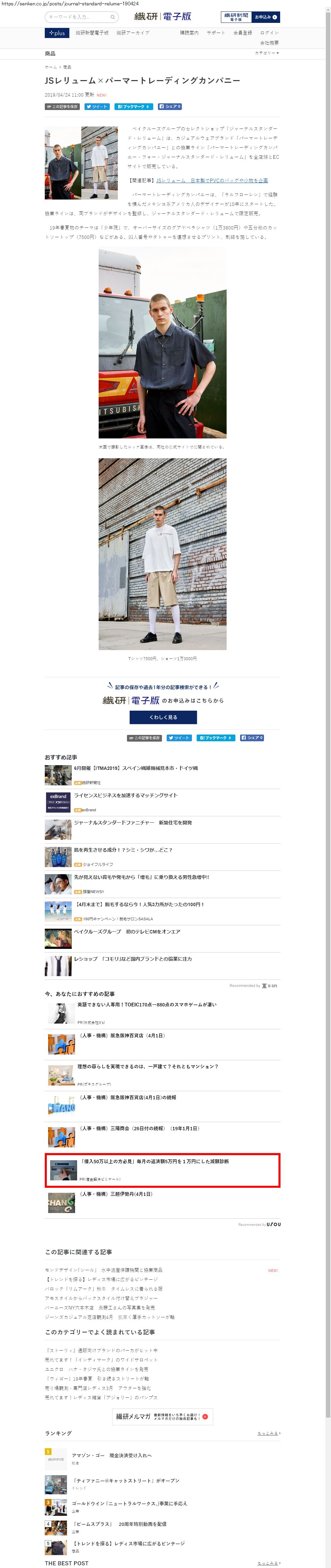Open the article ベイクルーズグループ 初のテレビCMをオンエア
The width and height of the screenshot is (331, 1568).
click(x=127, y=932)
